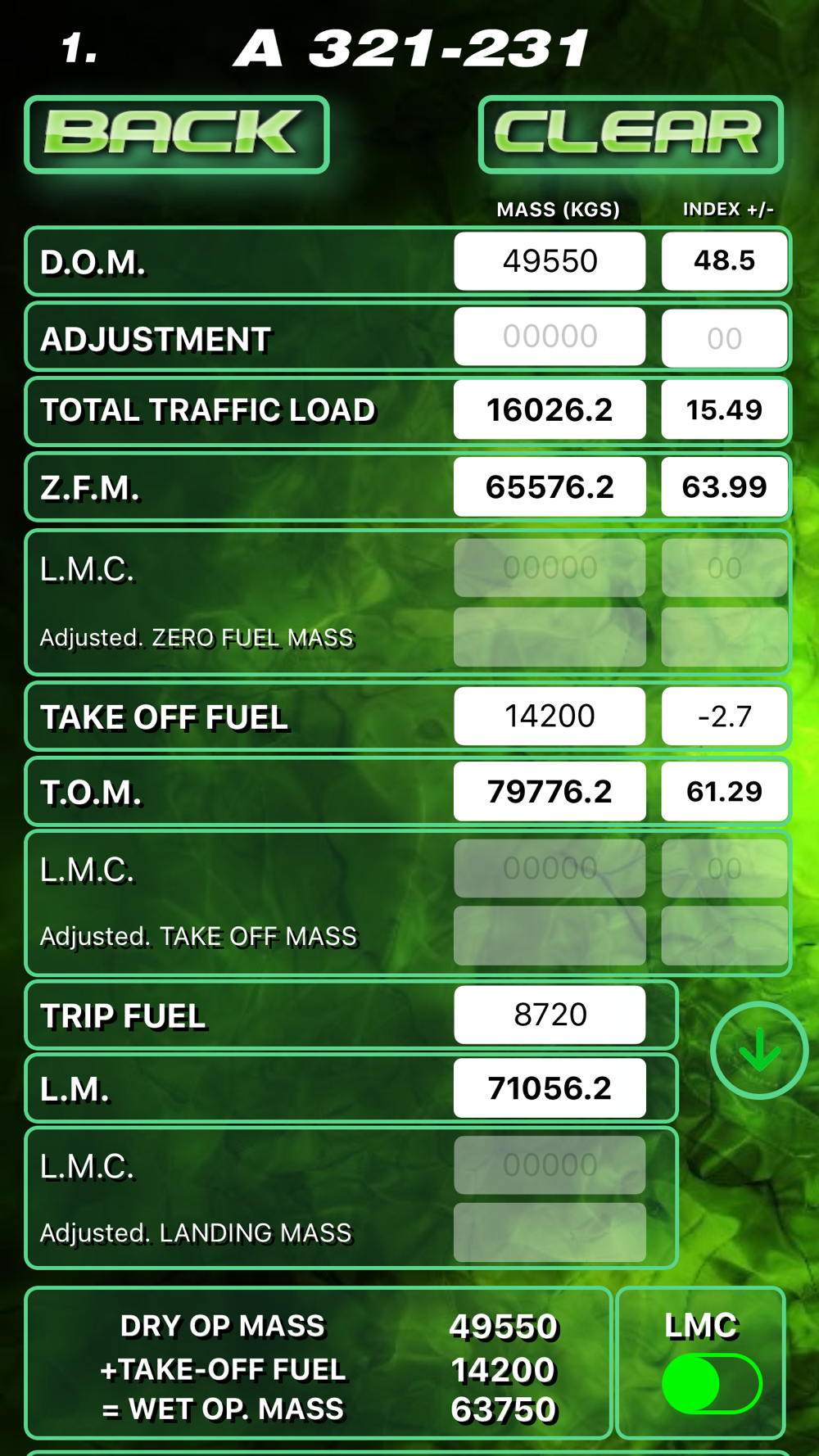
Task: Open the TOTAL TRAFFIC LOAD mass field
Action: coord(550,409)
